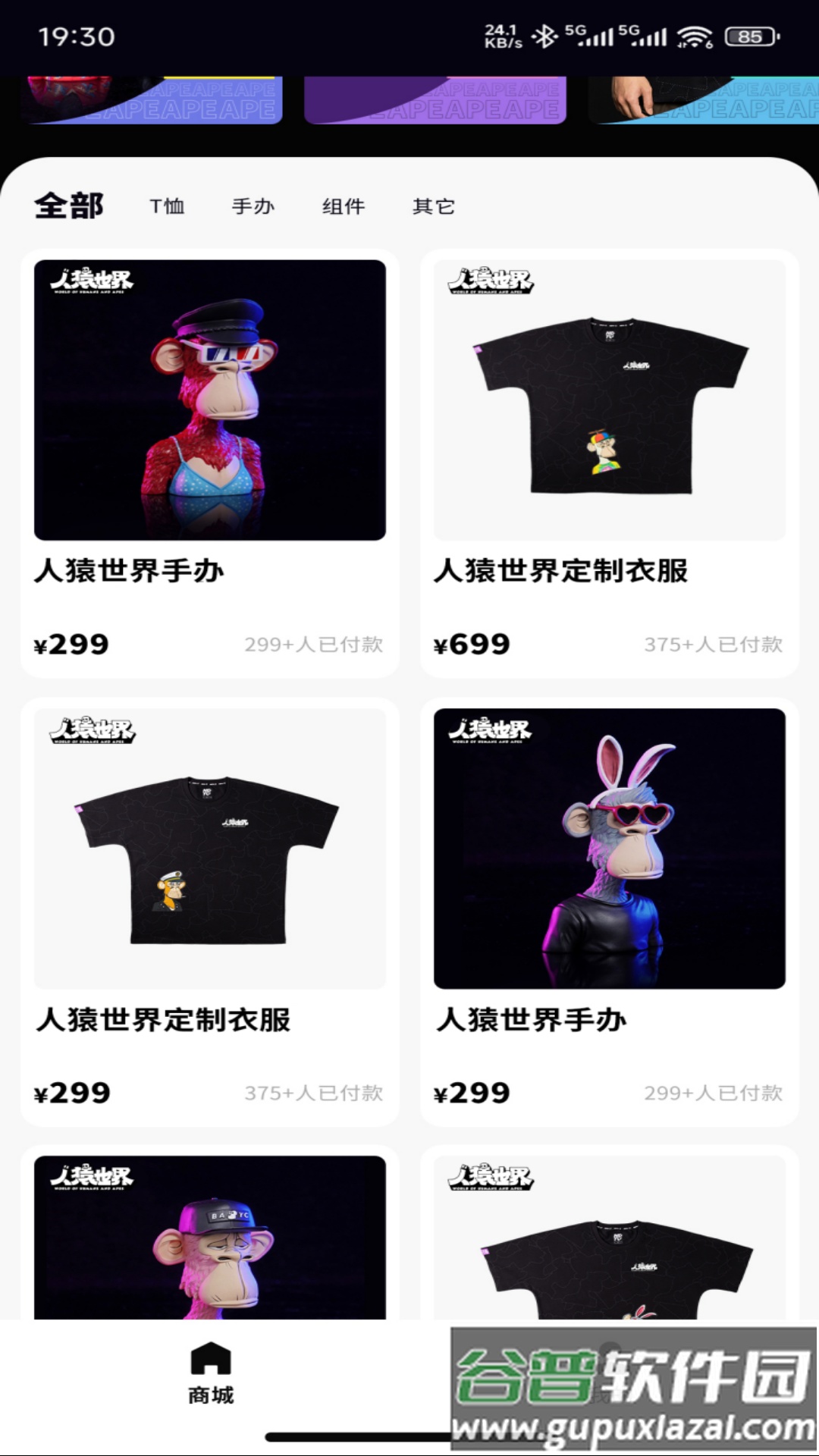
Task: Click the ¥699 price label
Action: [472, 644]
